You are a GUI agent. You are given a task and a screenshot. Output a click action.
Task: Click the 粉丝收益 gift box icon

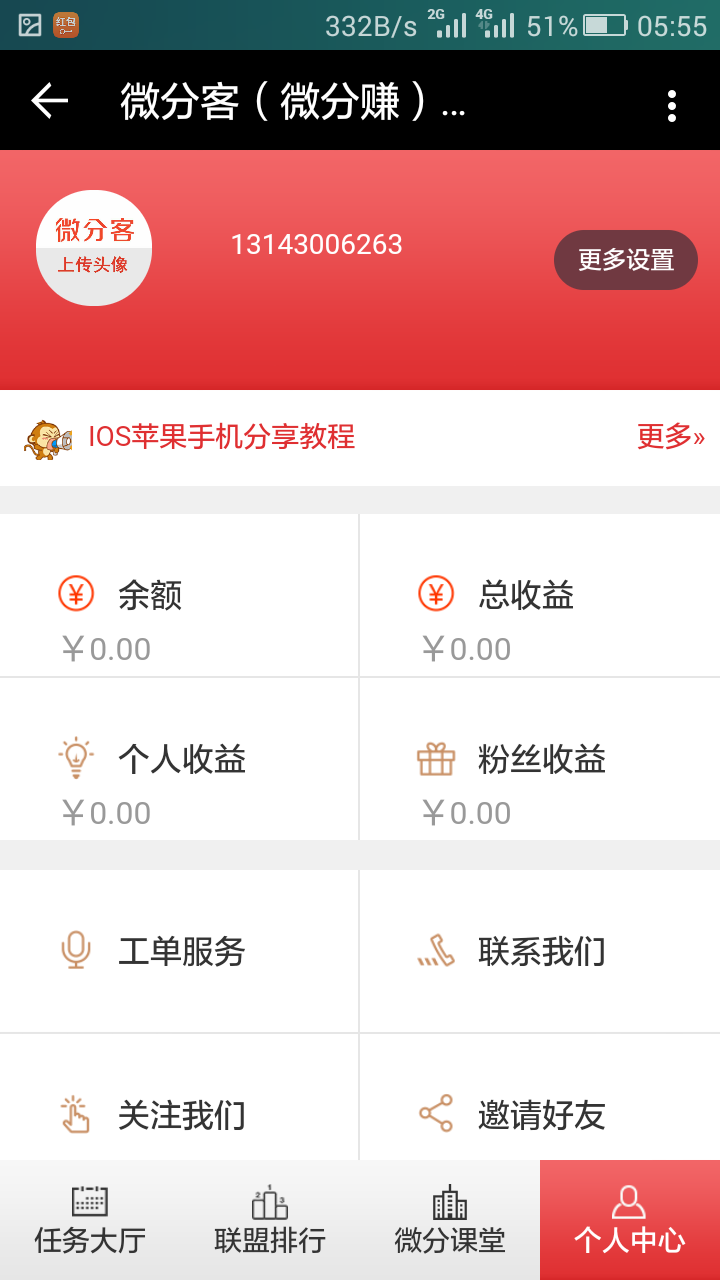(434, 758)
